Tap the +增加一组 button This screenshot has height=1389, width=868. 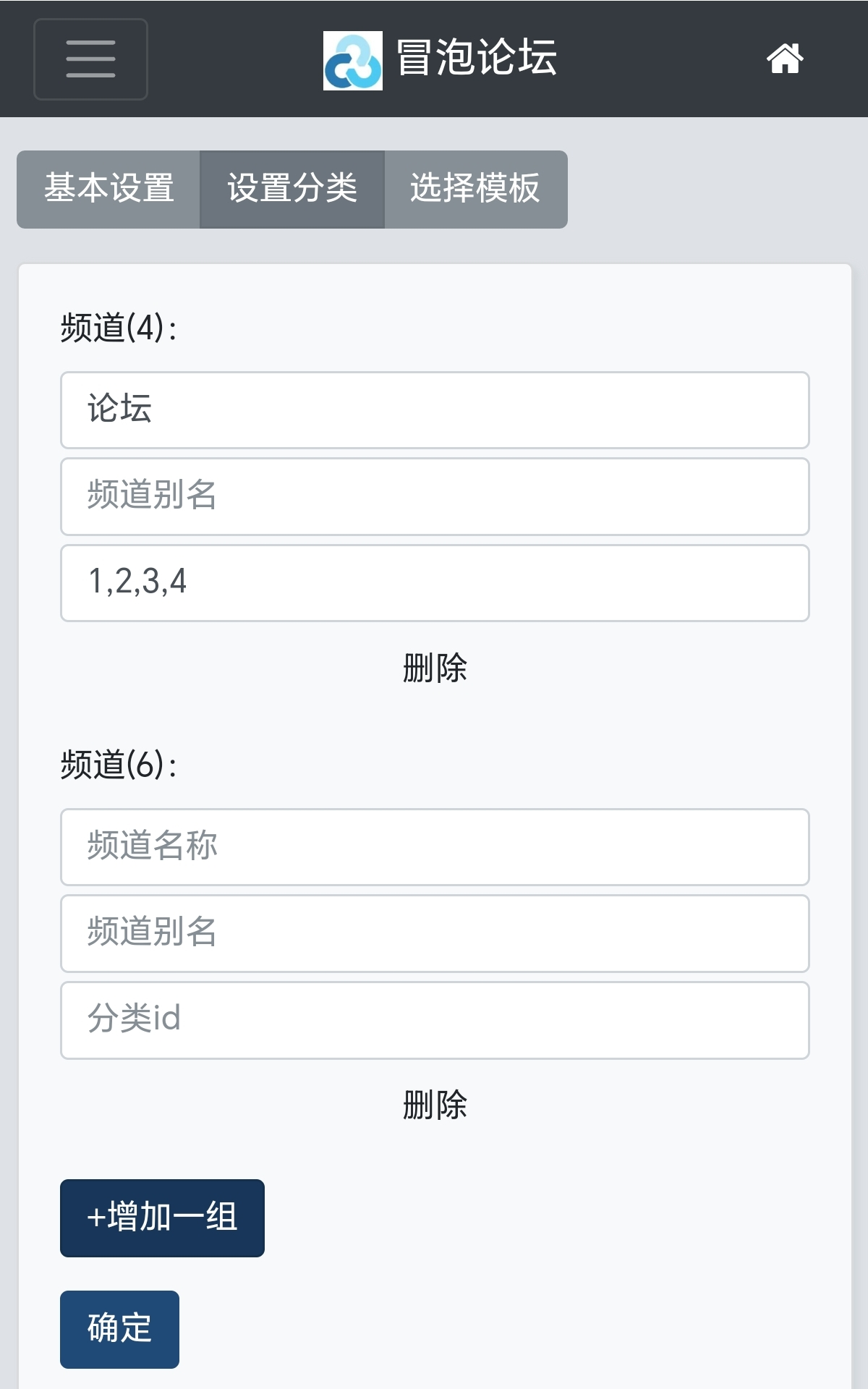(x=162, y=1218)
